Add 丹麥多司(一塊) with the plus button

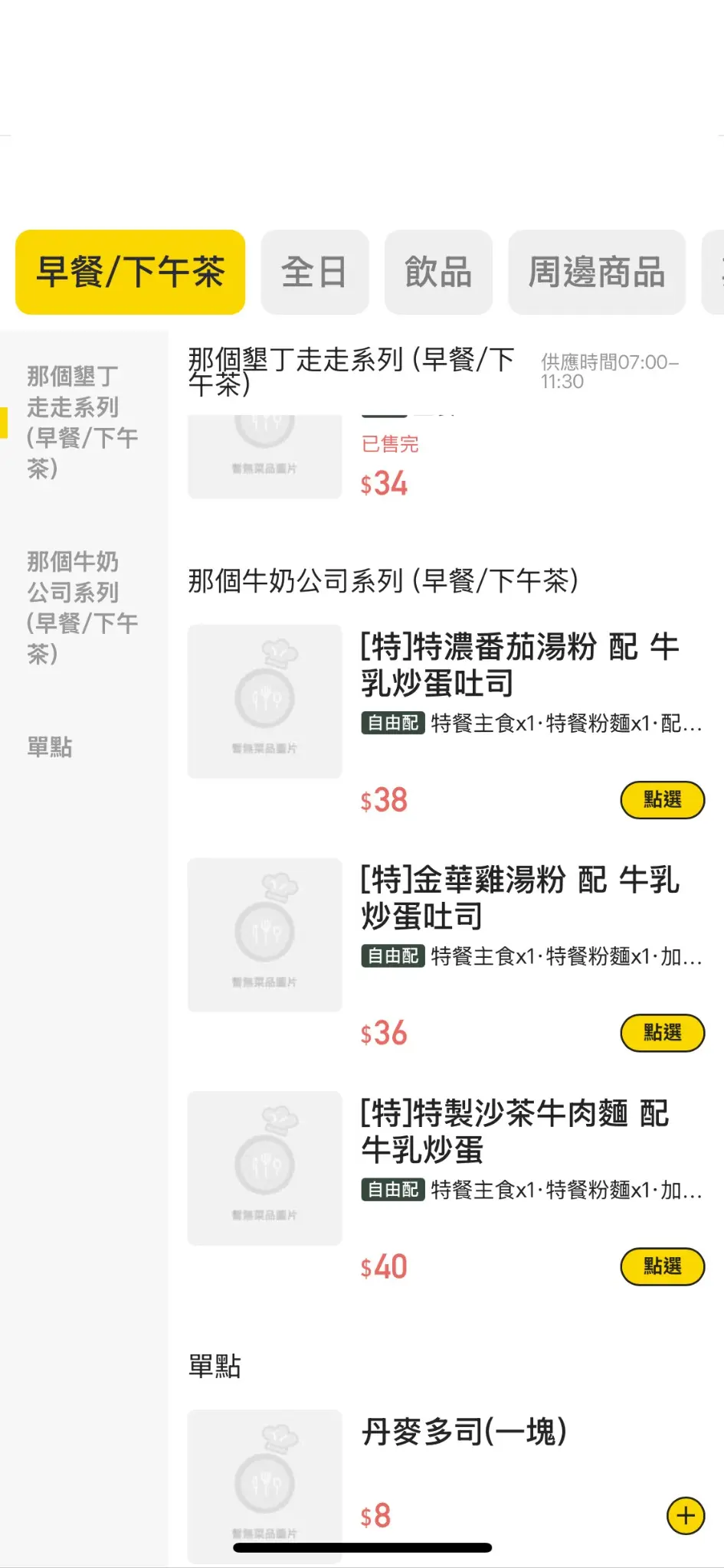tap(686, 1516)
